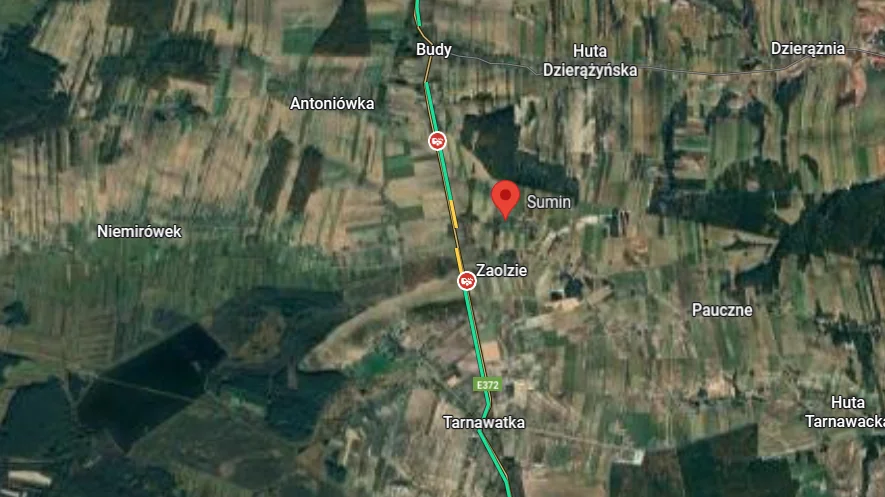Screen dimensions: 885x497
Task: Open the crash incident icon near Zaolzie
Action: pyautogui.click(x=467, y=282)
